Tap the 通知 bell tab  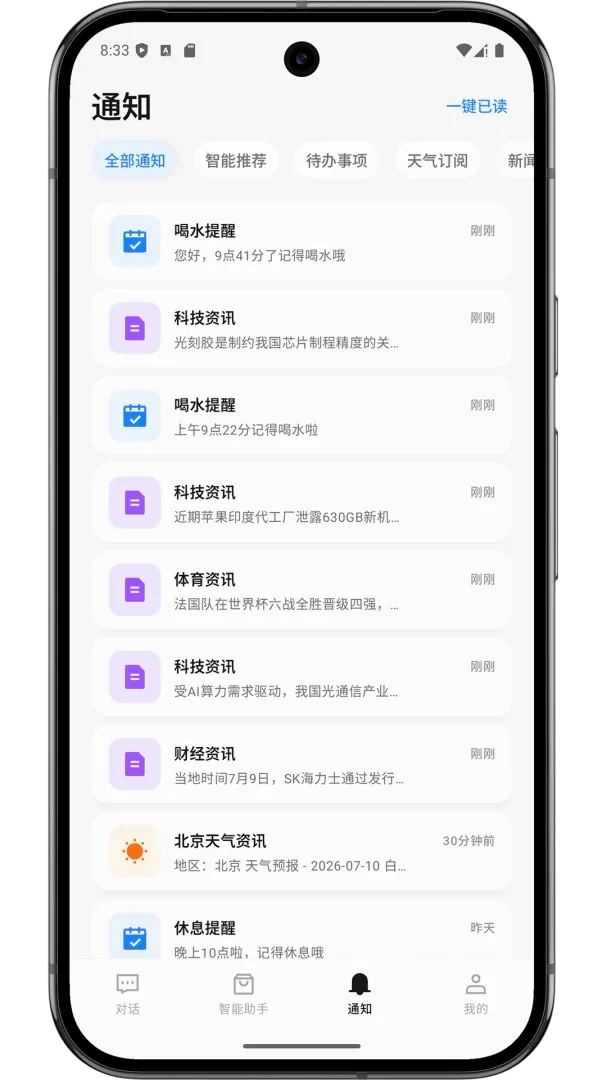[x=360, y=994]
